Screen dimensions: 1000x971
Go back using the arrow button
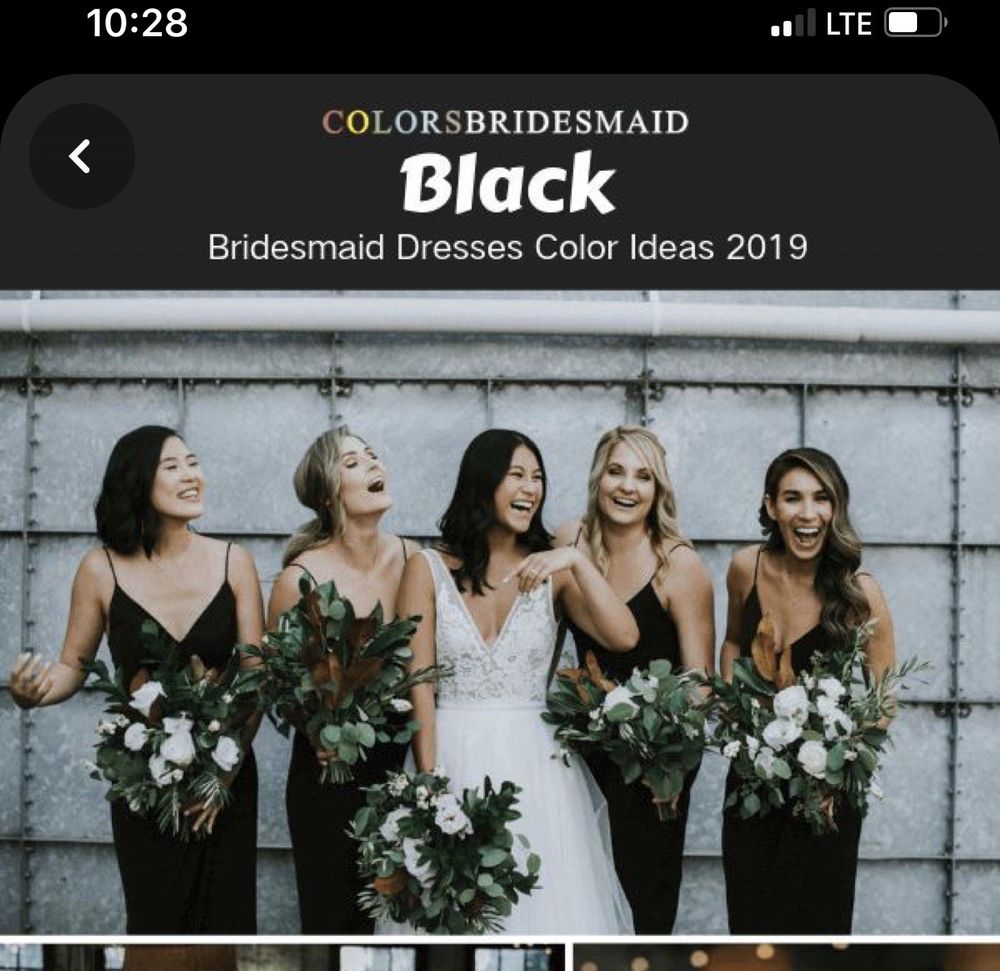81,156
